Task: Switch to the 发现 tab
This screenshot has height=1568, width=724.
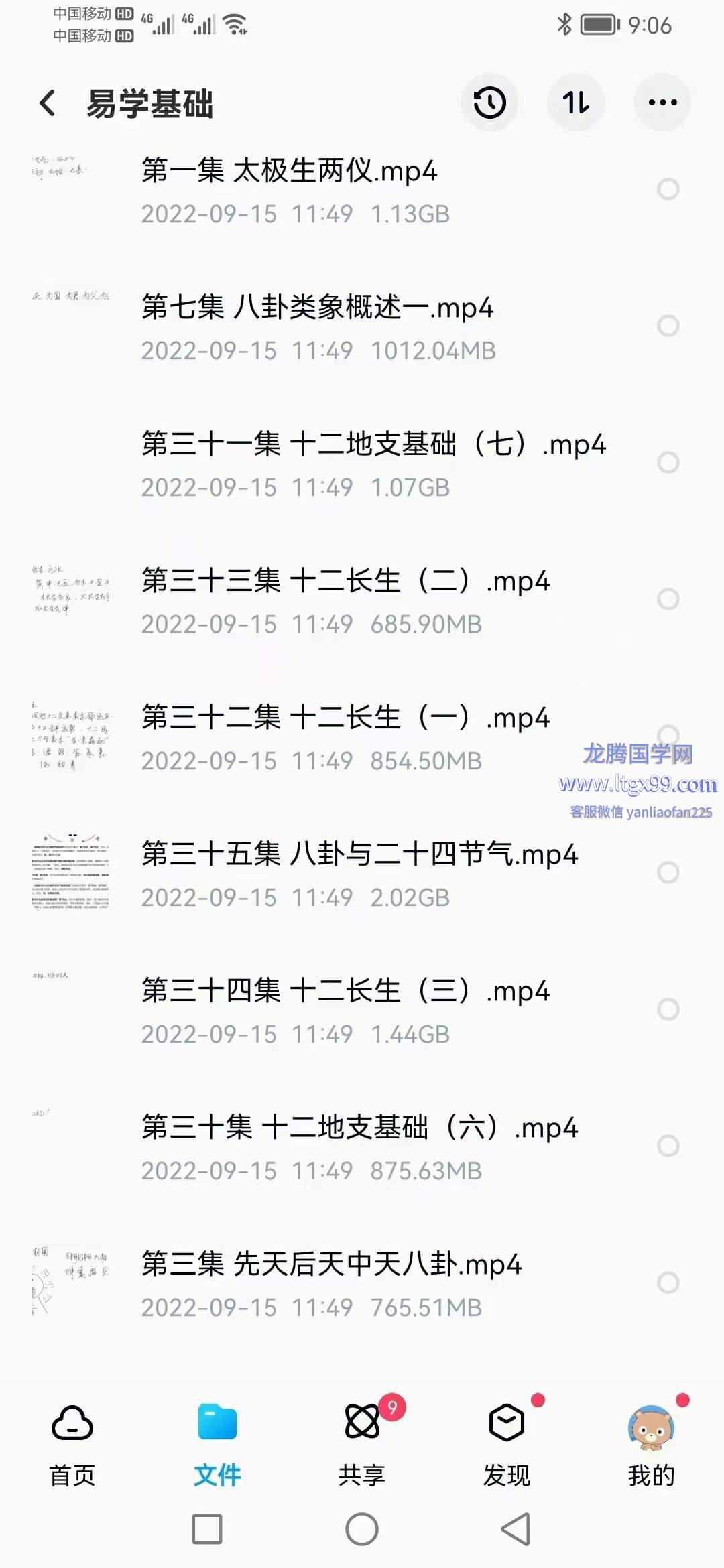Action: 507,1443
